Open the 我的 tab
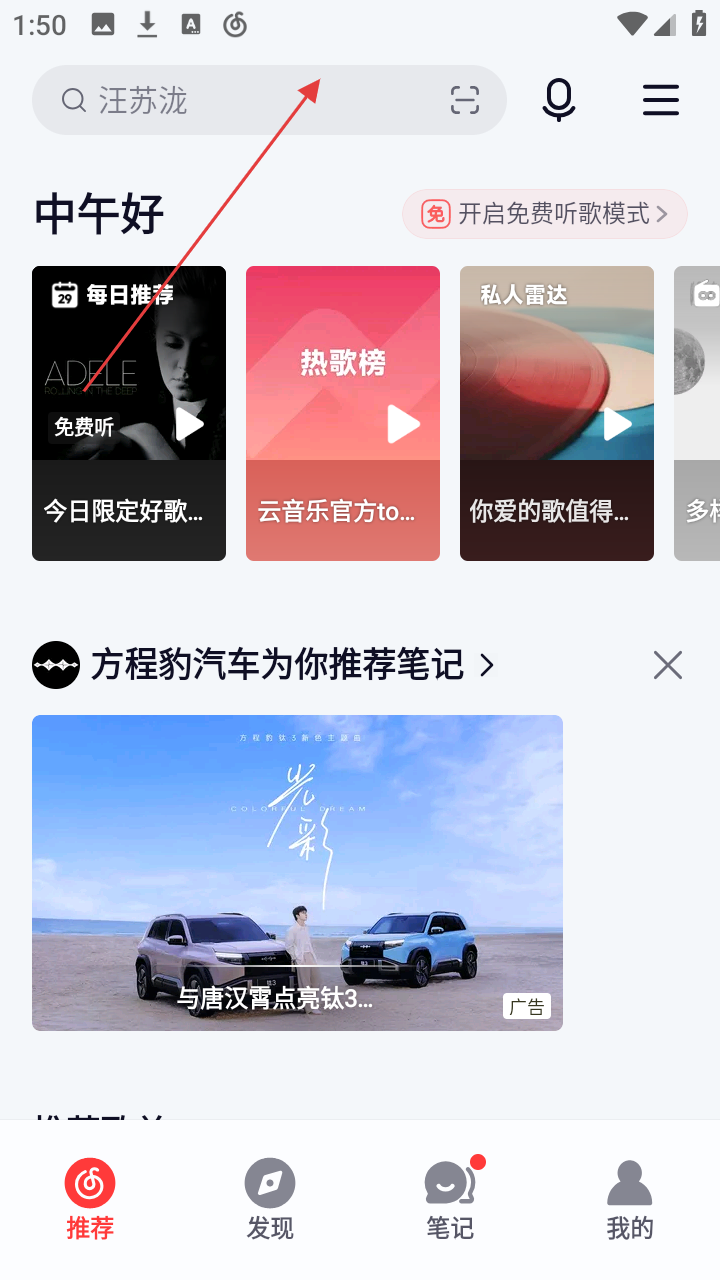This screenshot has height=1280, width=720. [630, 1200]
